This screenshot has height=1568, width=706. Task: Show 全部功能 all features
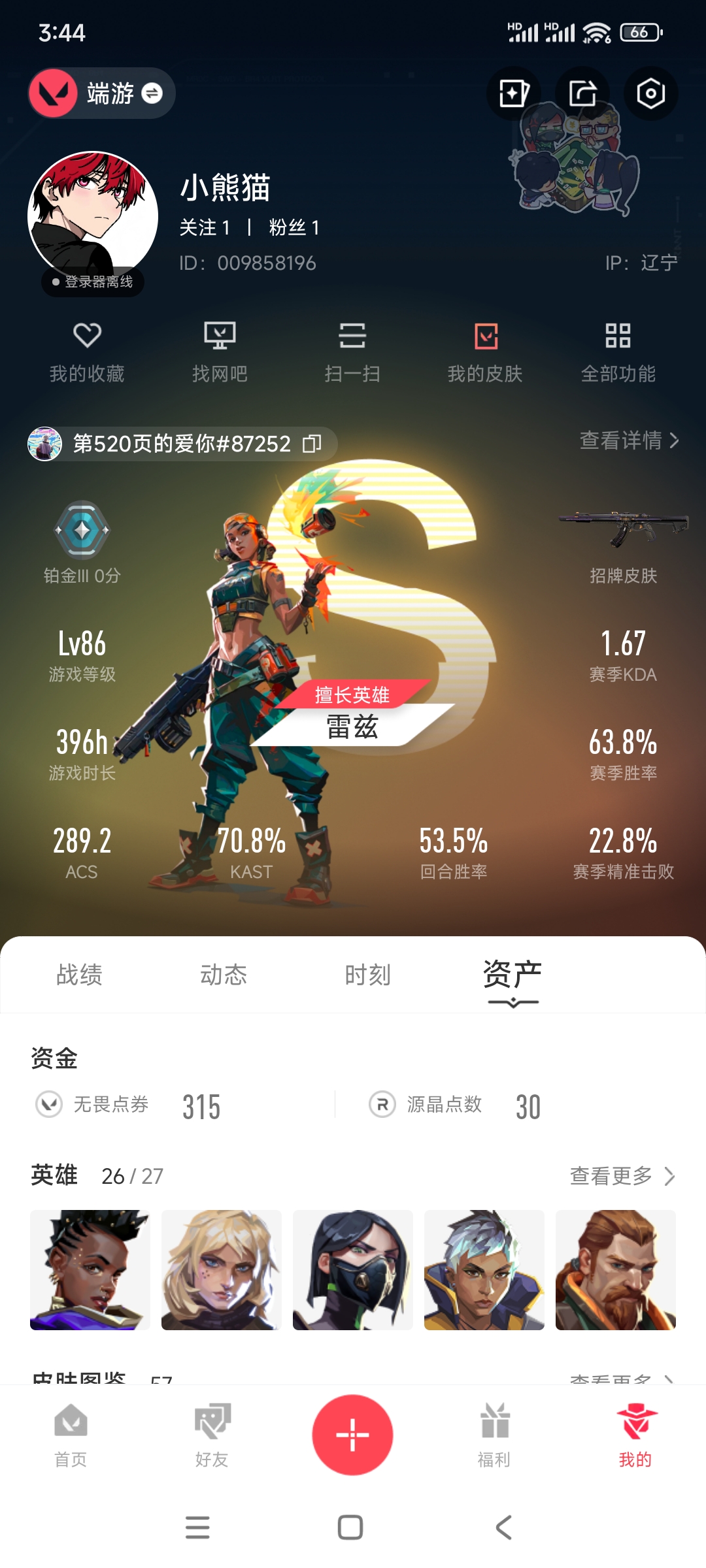618,353
